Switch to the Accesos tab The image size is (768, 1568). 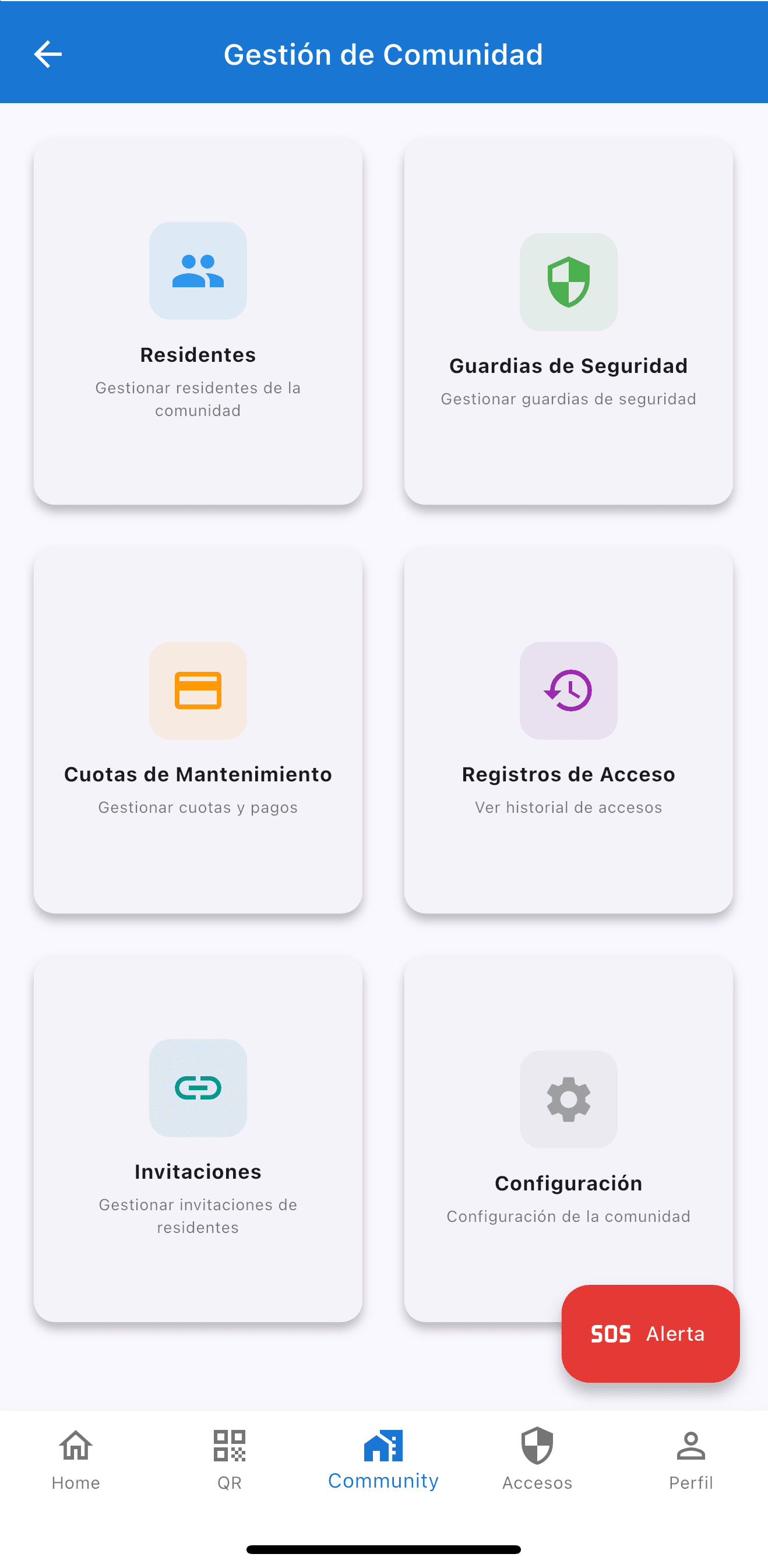(x=537, y=1458)
